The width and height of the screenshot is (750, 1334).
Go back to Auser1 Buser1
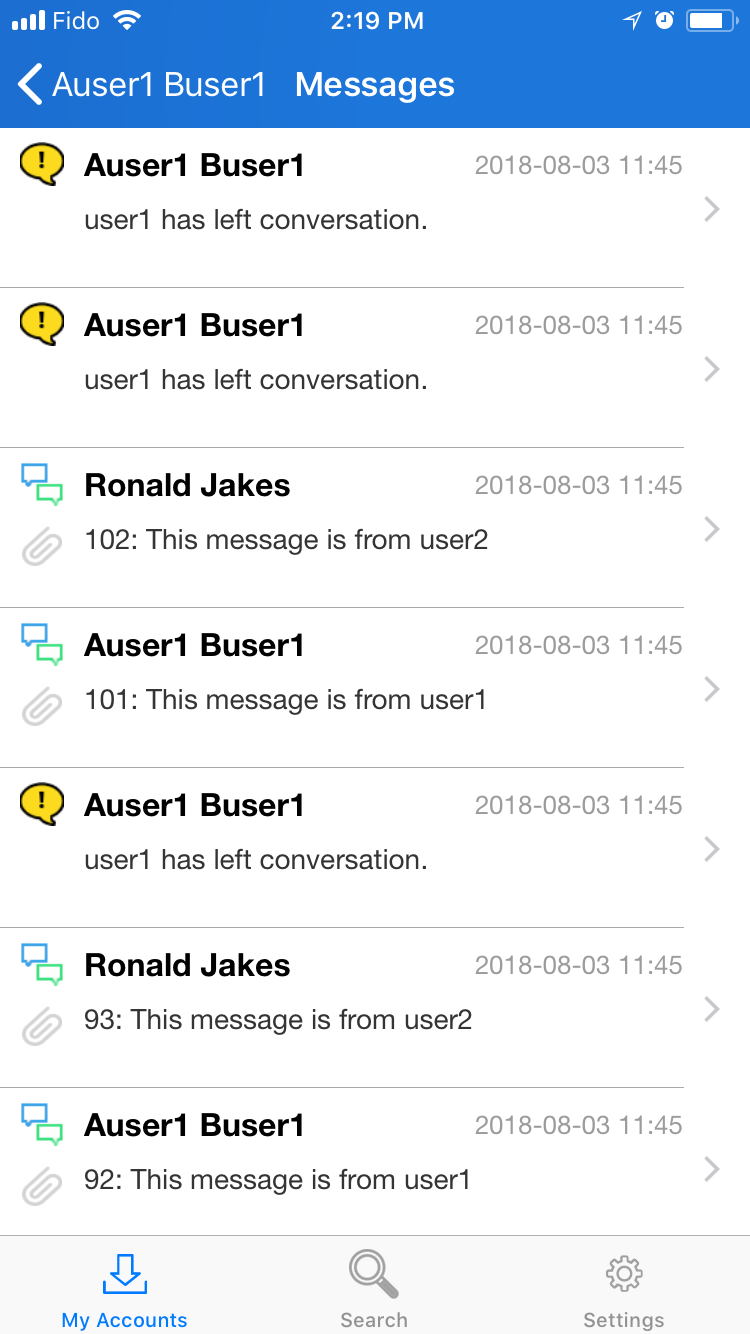coord(142,86)
